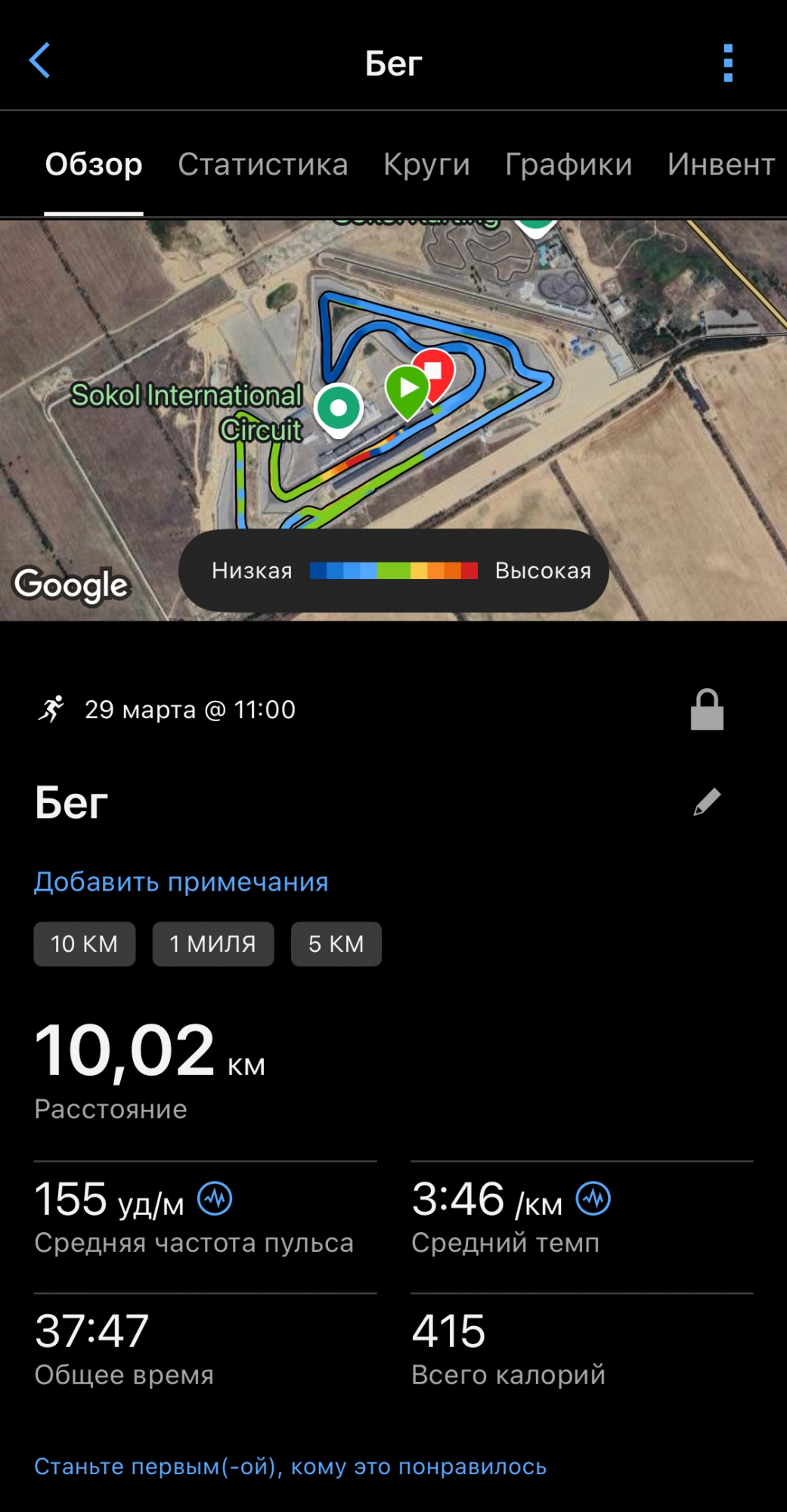Switch to the Круги tab
787x1512 pixels.
pyautogui.click(x=426, y=165)
